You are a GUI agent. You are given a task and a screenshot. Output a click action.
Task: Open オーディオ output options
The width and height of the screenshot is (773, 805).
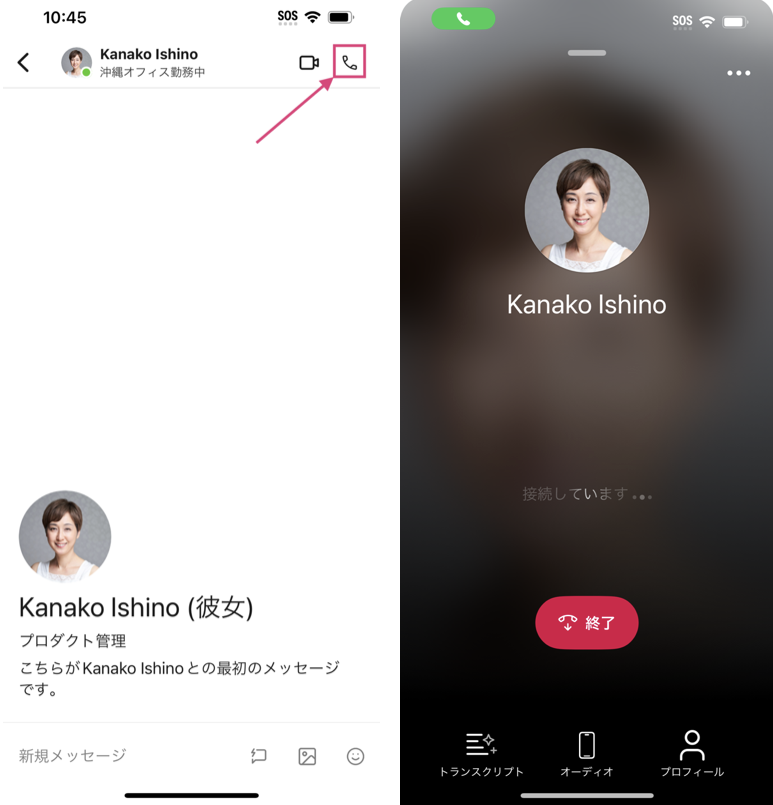tap(587, 753)
